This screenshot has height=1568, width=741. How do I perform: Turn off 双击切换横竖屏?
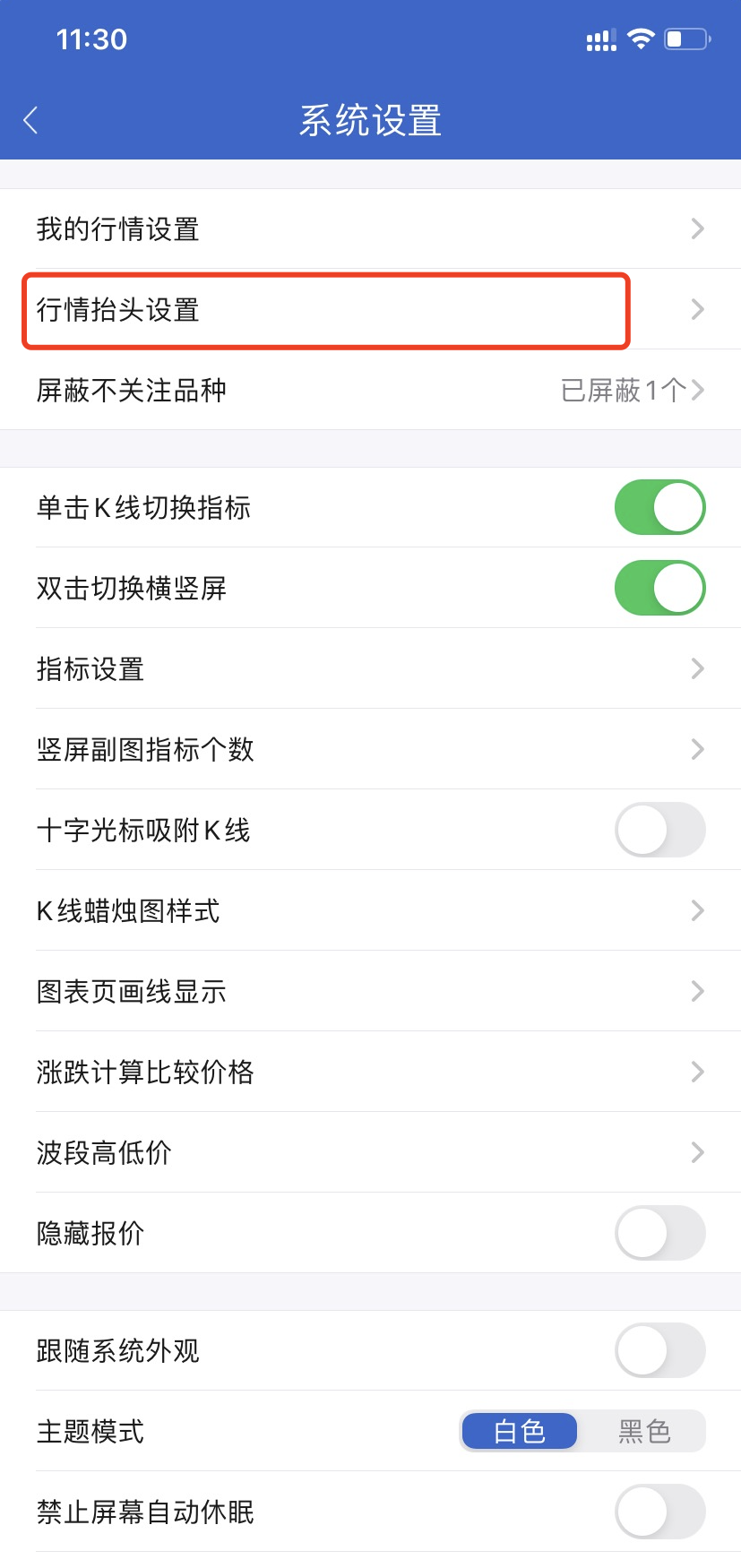tap(659, 588)
